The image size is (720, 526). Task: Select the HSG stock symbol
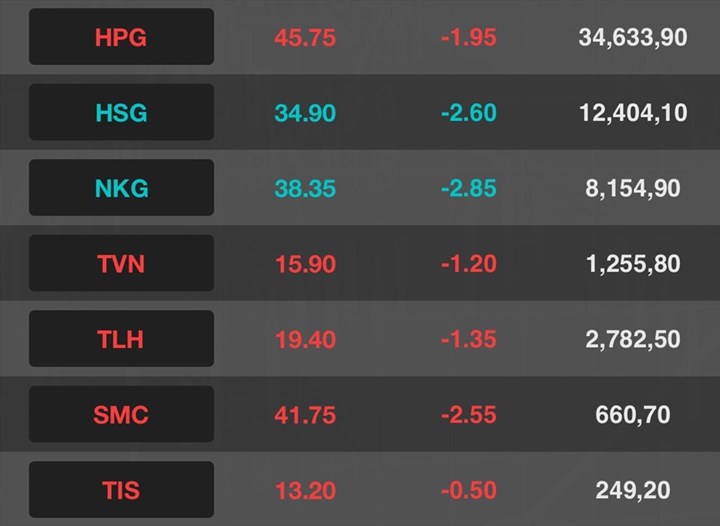click(x=121, y=113)
